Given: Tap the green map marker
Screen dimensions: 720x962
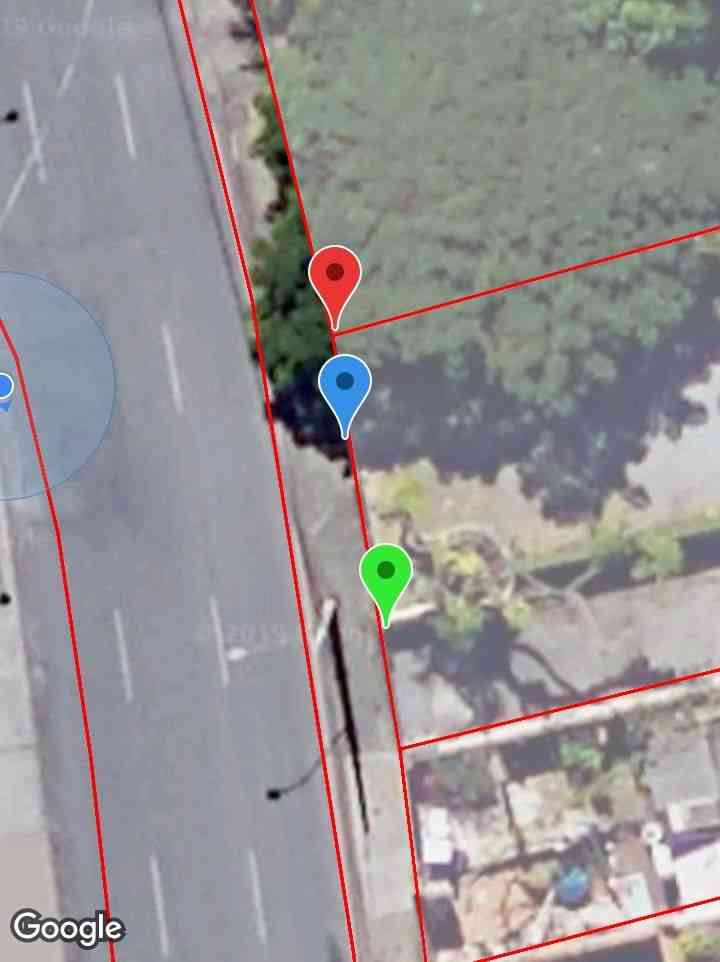Looking at the screenshot, I should click(x=386, y=577).
